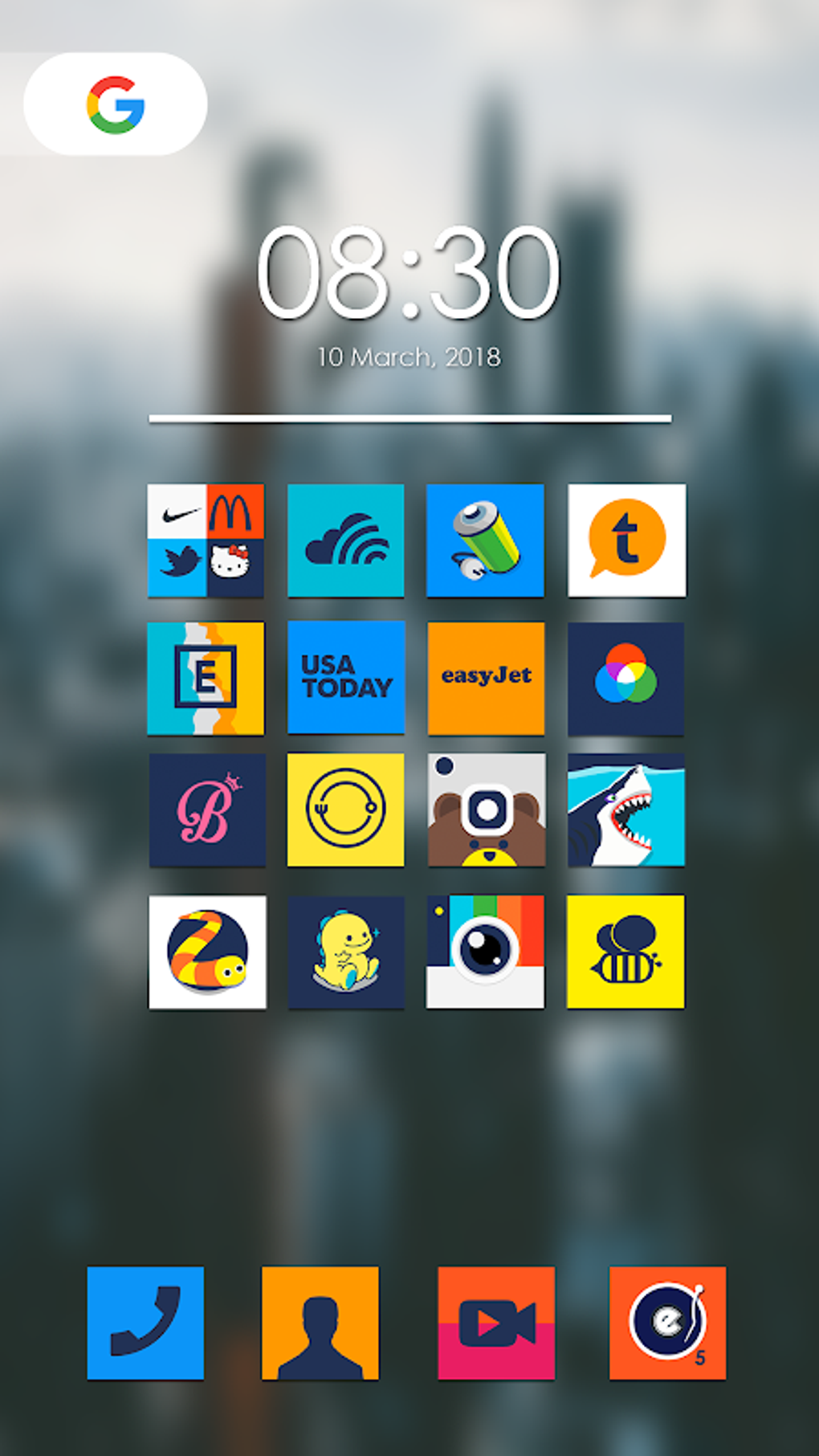Launch the yellow Foodie smiley app
Image resolution: width=819 pixels, height=1456 pixels.
(346, 810)
